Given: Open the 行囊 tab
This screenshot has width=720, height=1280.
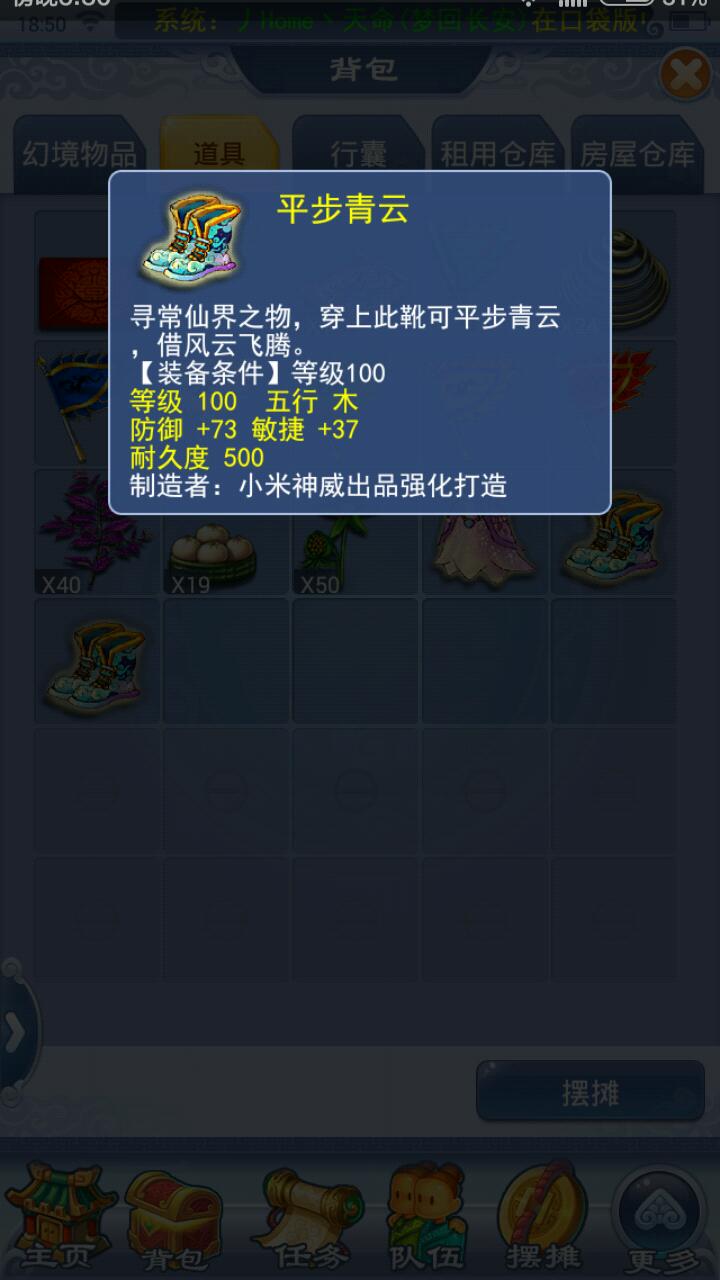Looking at the screenshot, I should pos(358,155).
